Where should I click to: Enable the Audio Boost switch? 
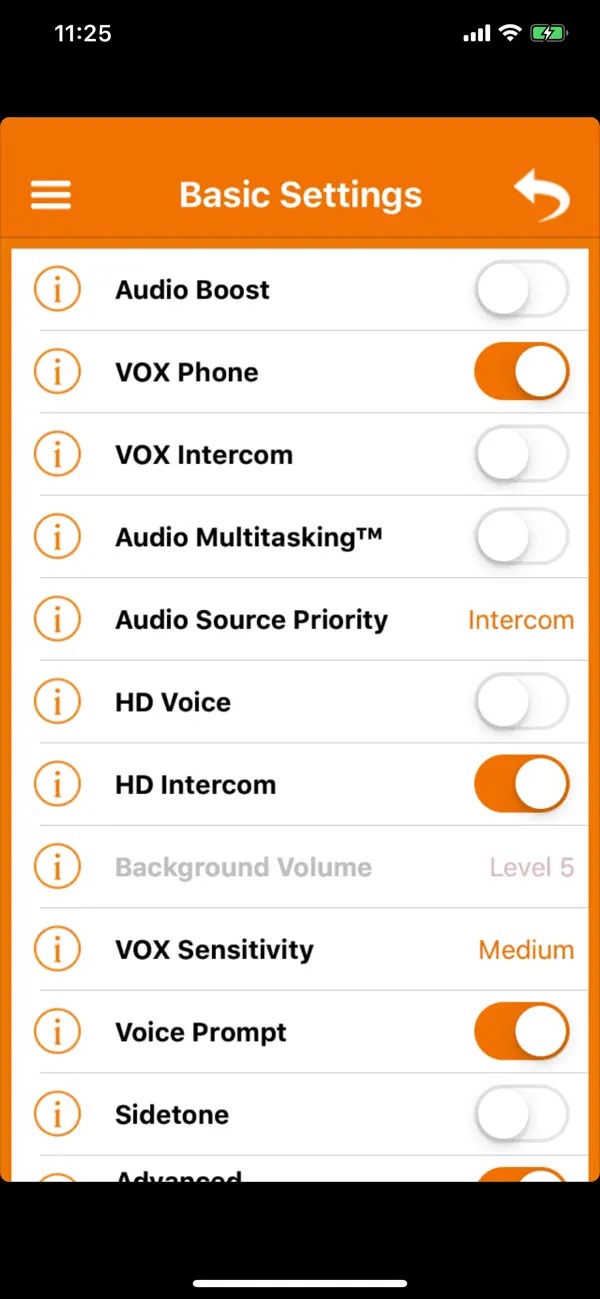(x=521, y=290)
